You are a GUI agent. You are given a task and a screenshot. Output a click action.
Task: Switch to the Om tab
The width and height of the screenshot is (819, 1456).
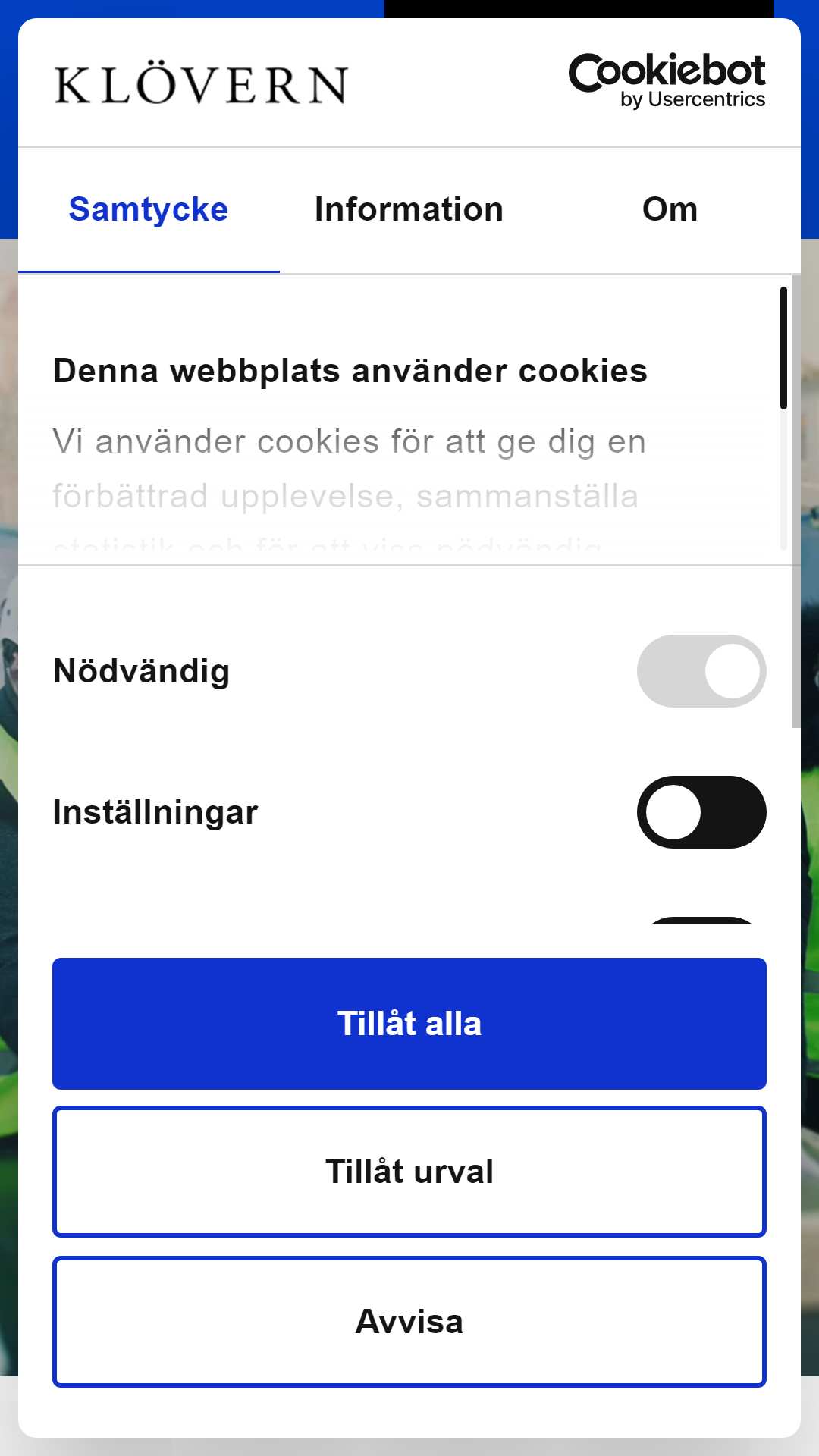[x=670, y=210]
